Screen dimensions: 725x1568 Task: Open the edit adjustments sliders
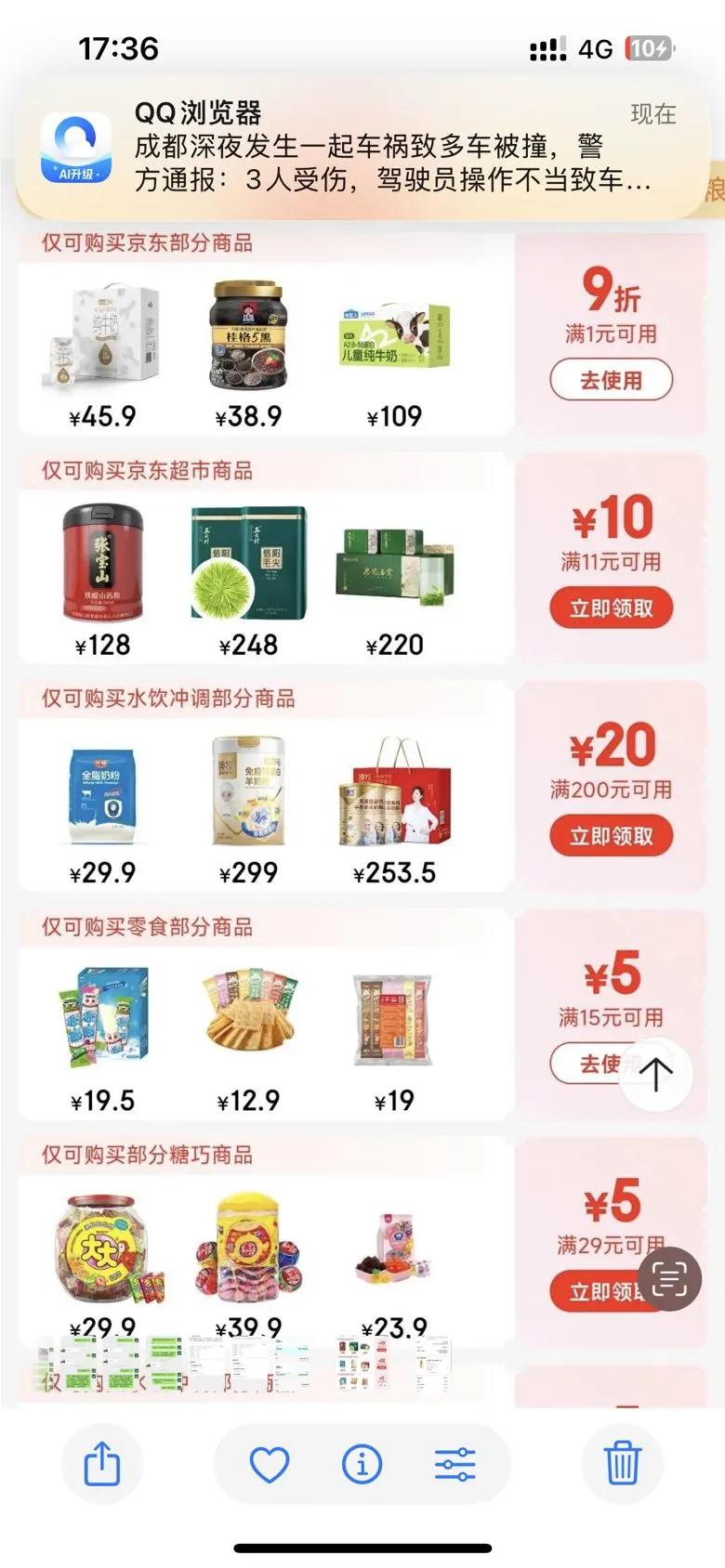click(x=455, y=1465)
